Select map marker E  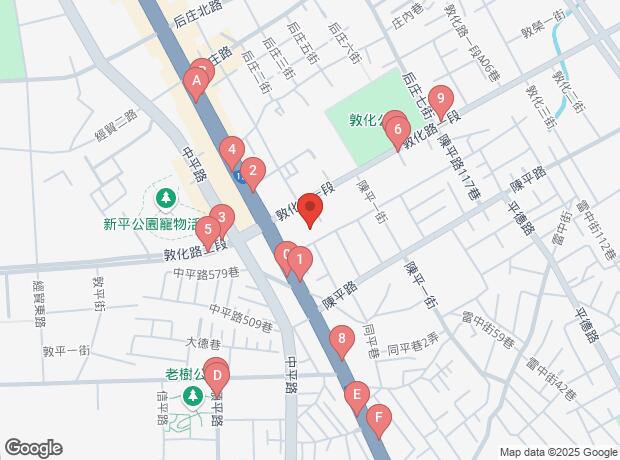(x=355, y=396)
